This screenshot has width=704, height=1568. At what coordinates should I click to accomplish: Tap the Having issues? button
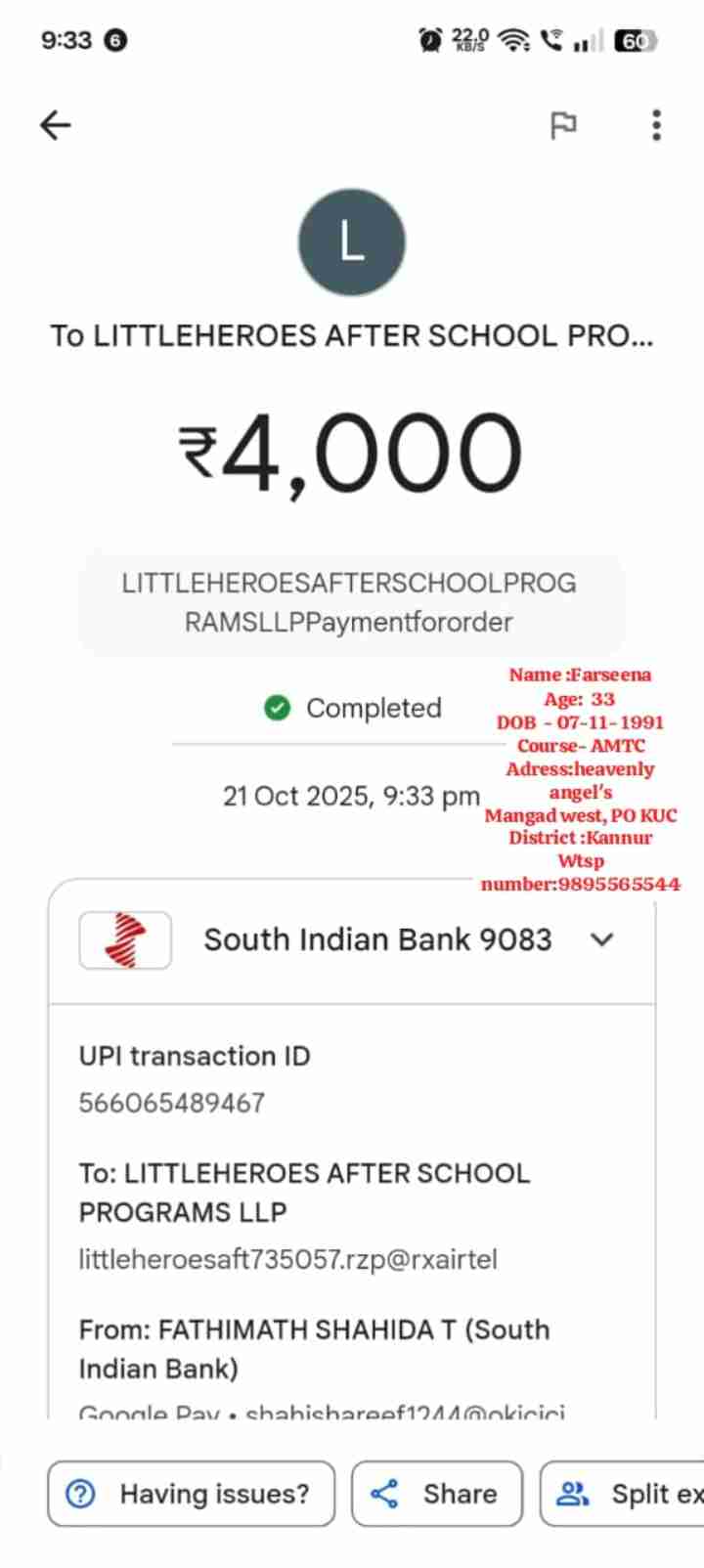tap(192, 1494)
